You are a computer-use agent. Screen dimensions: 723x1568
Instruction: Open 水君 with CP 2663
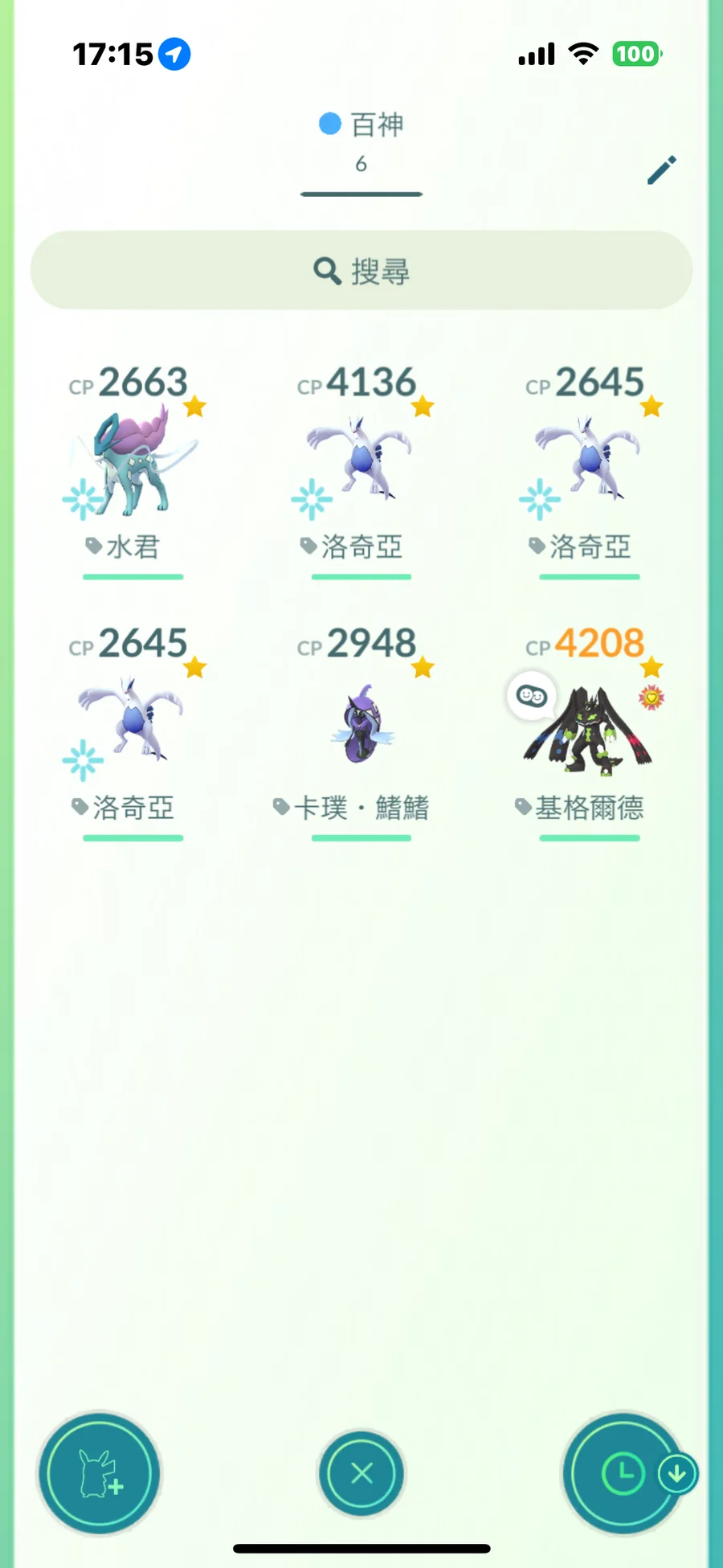tap(133, 466)
